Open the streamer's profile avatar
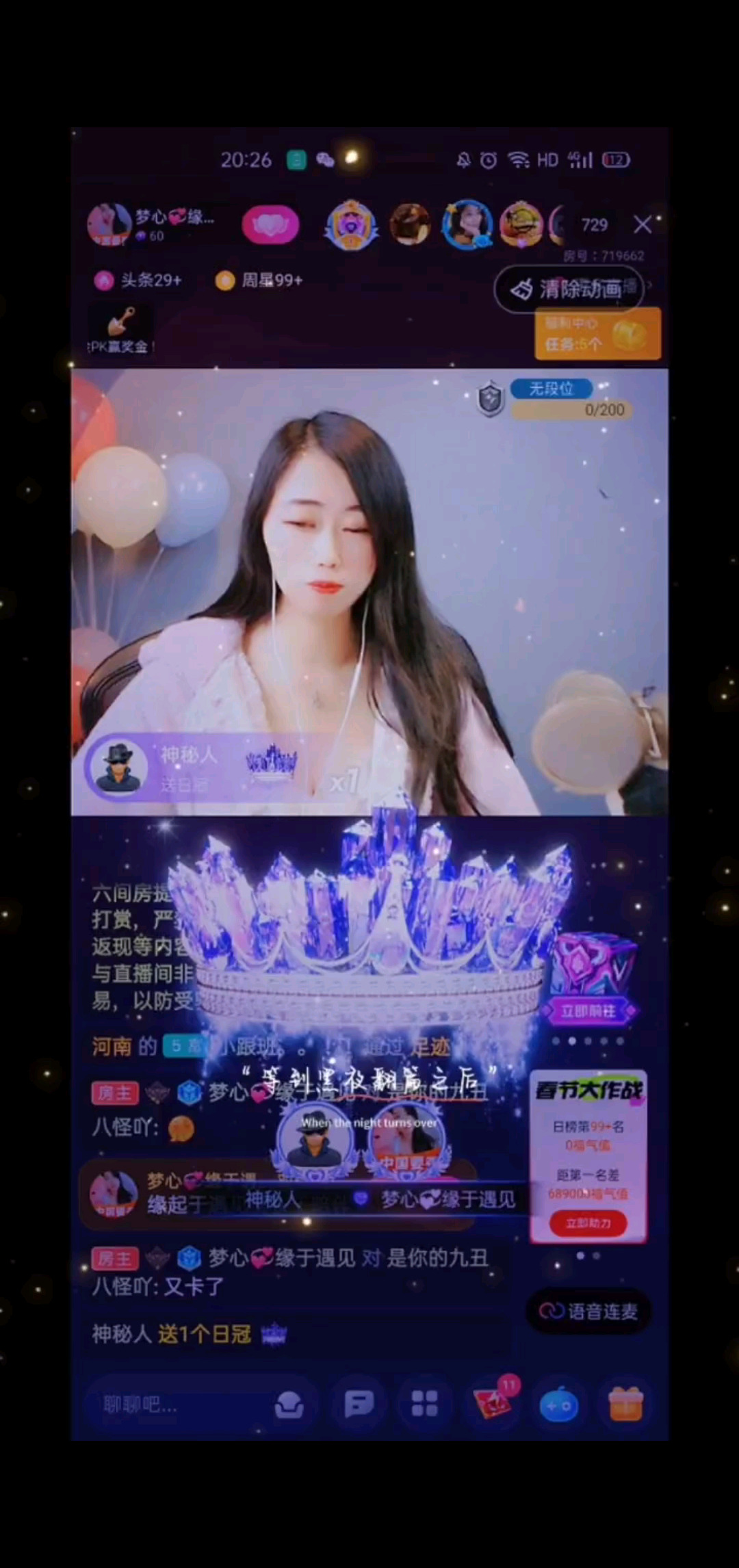The width and height of the screenshot is (739, 1568). 108,224
